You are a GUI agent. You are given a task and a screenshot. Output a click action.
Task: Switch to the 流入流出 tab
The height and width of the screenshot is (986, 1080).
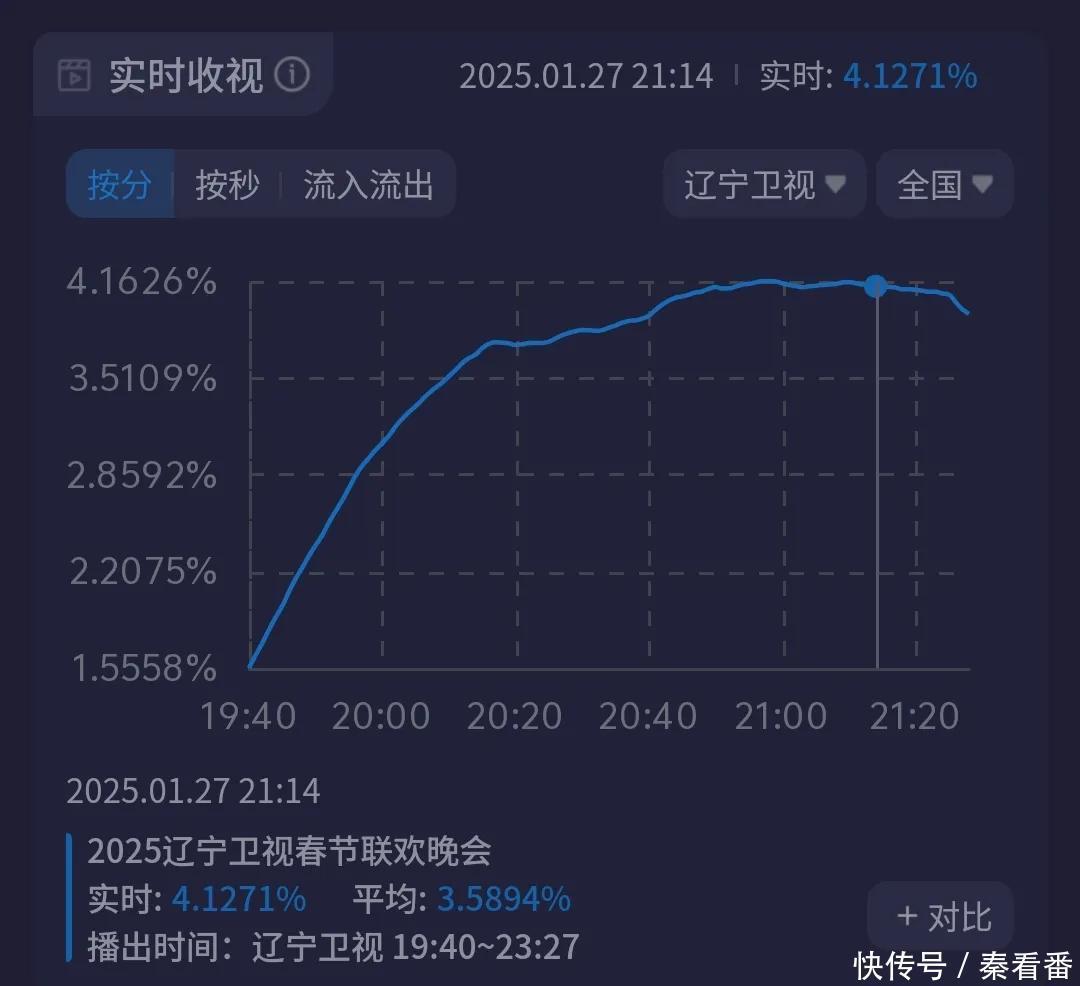pos(368,184)
